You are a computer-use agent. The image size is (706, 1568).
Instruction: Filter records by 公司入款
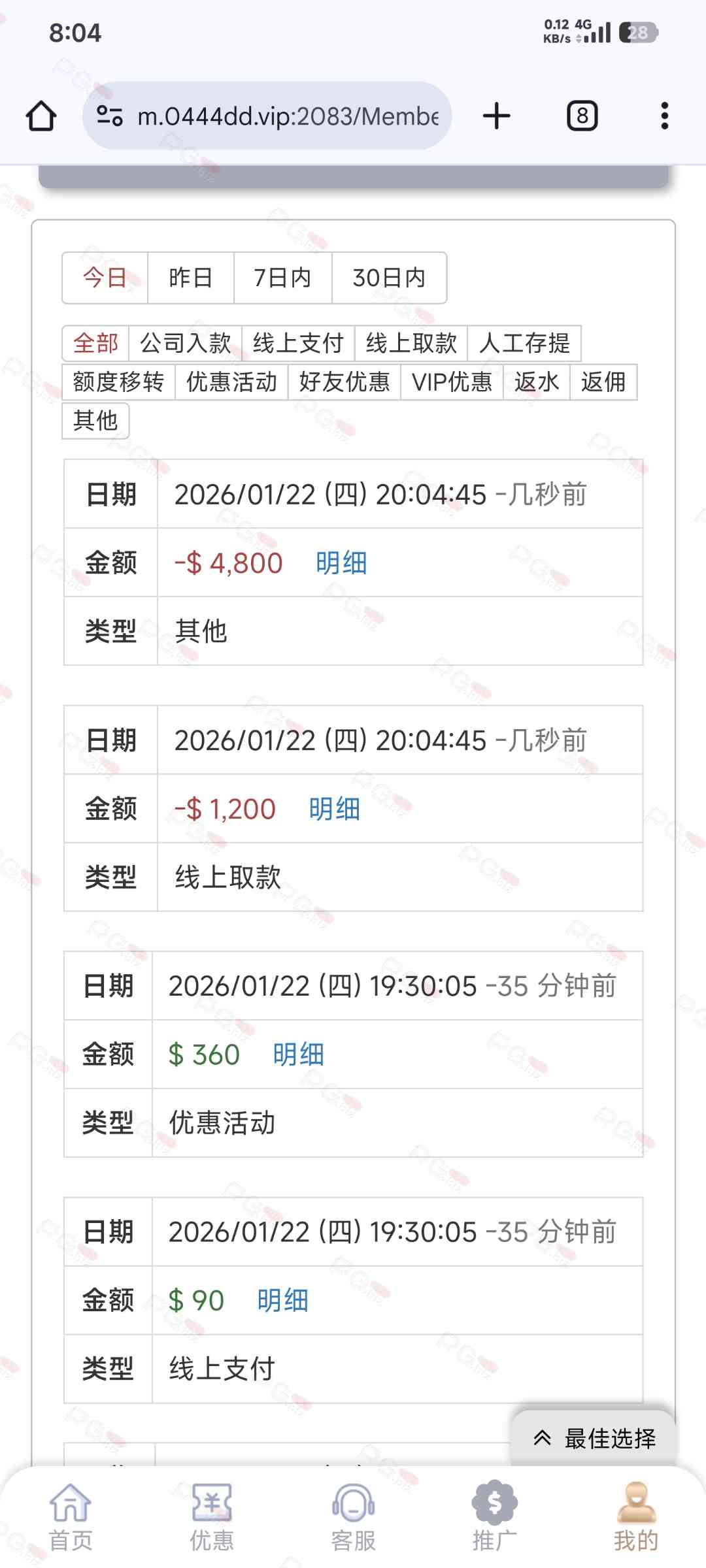pyautogui.click(x=186, y=343)
